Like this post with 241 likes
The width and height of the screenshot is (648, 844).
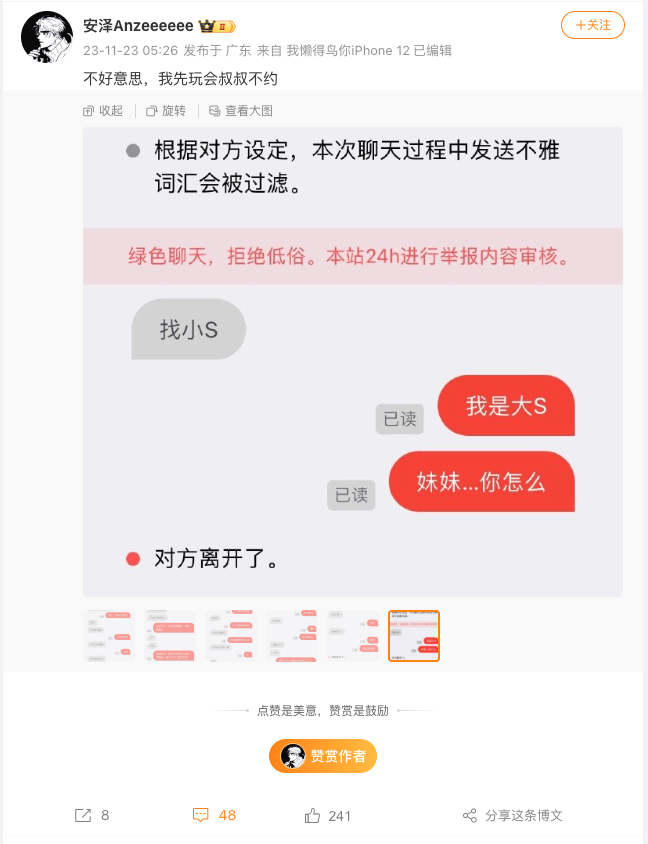(328, 815)
